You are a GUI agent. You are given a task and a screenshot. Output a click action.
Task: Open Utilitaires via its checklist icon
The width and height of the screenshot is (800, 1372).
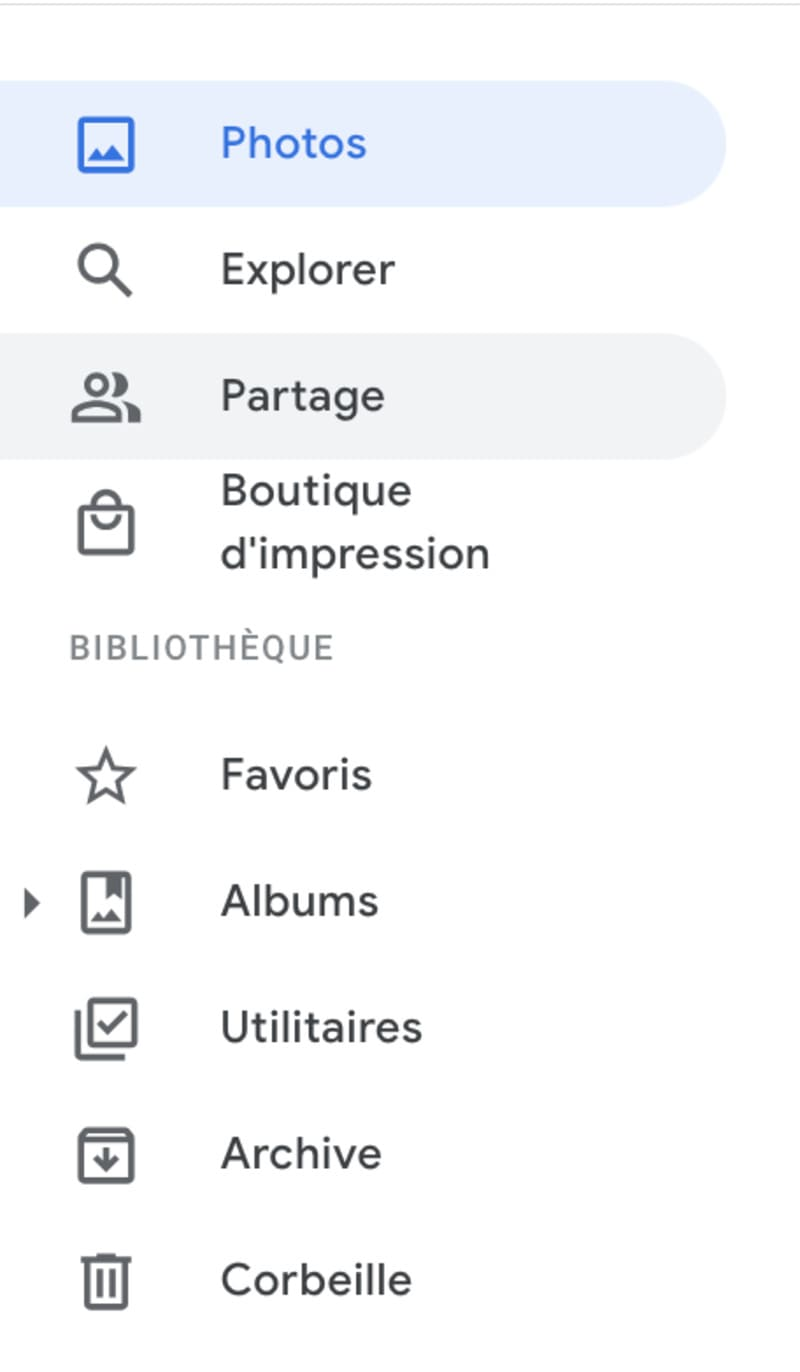[103, 1026]
